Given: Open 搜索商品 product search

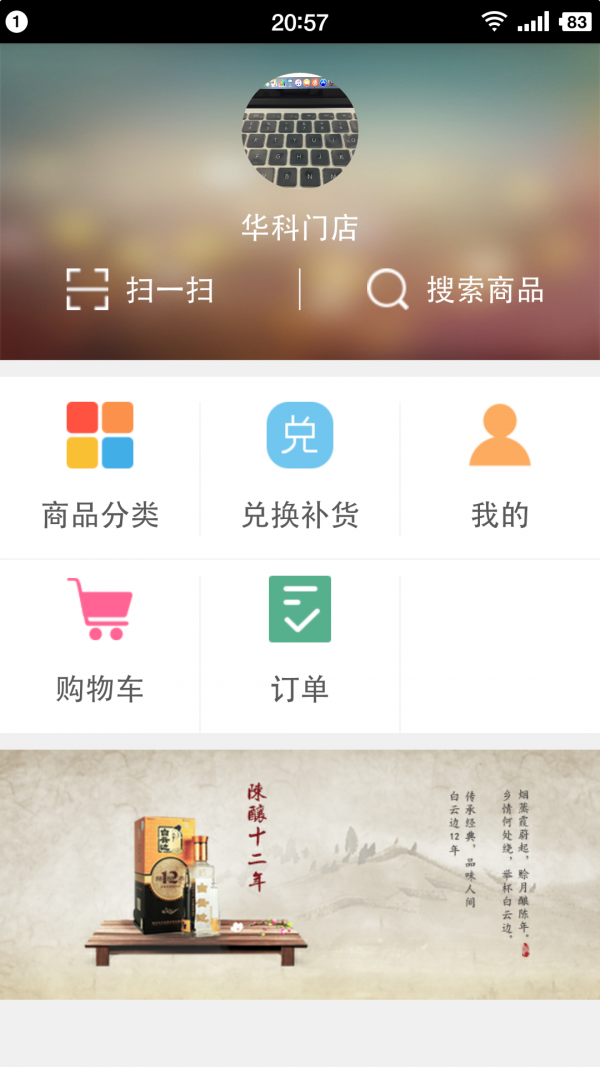Looking at the screenshot, I should click(456, 290).
